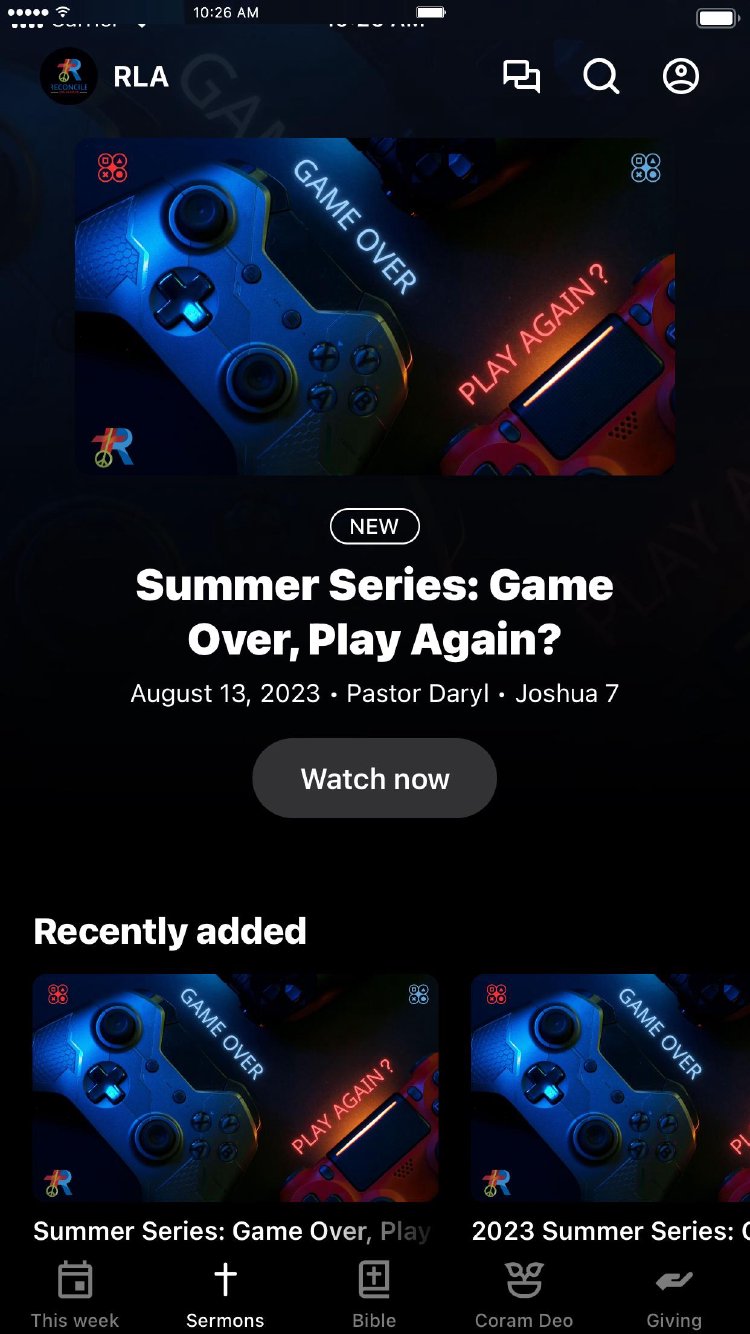Open the user profile icon
Image resolution: width=750 pixels, height=1334 pixels.
click(681, 76)
